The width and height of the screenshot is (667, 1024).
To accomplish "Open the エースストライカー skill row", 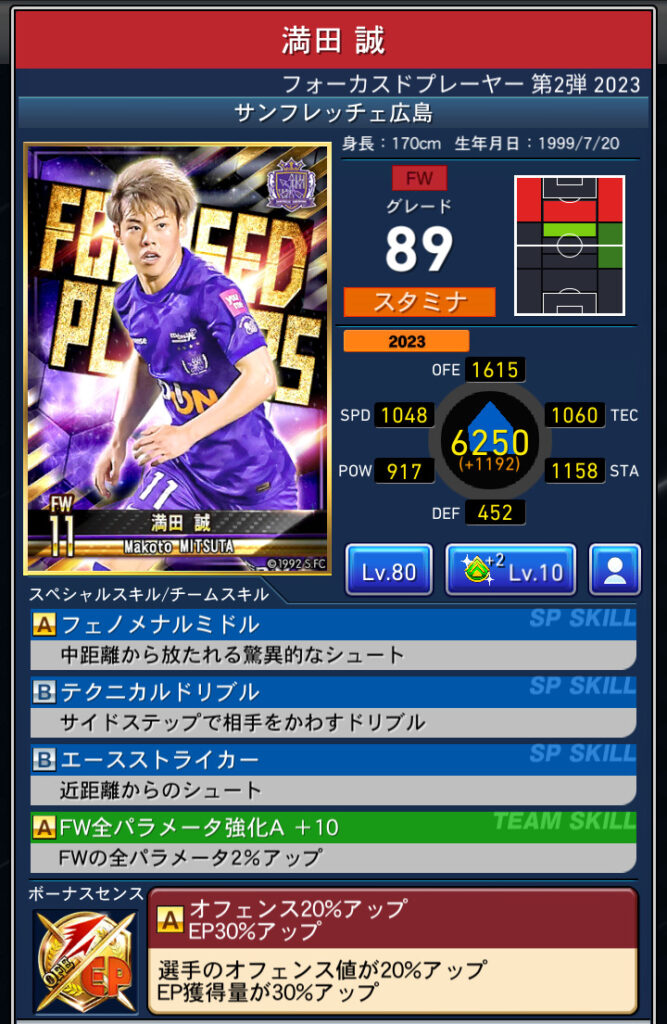I will (x=333, y=774).
